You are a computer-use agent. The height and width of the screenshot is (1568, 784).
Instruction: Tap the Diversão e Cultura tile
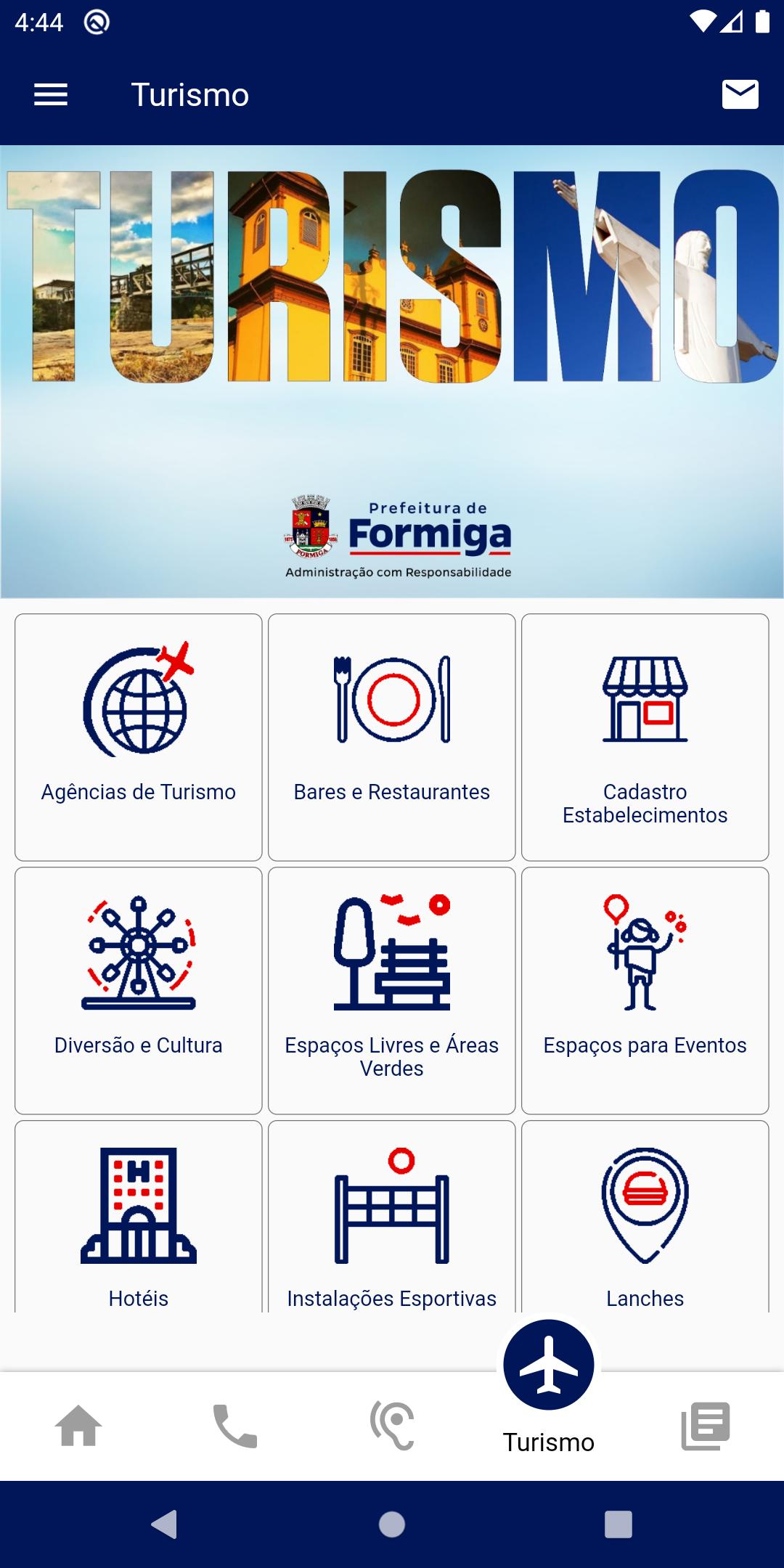coord(139,990)
